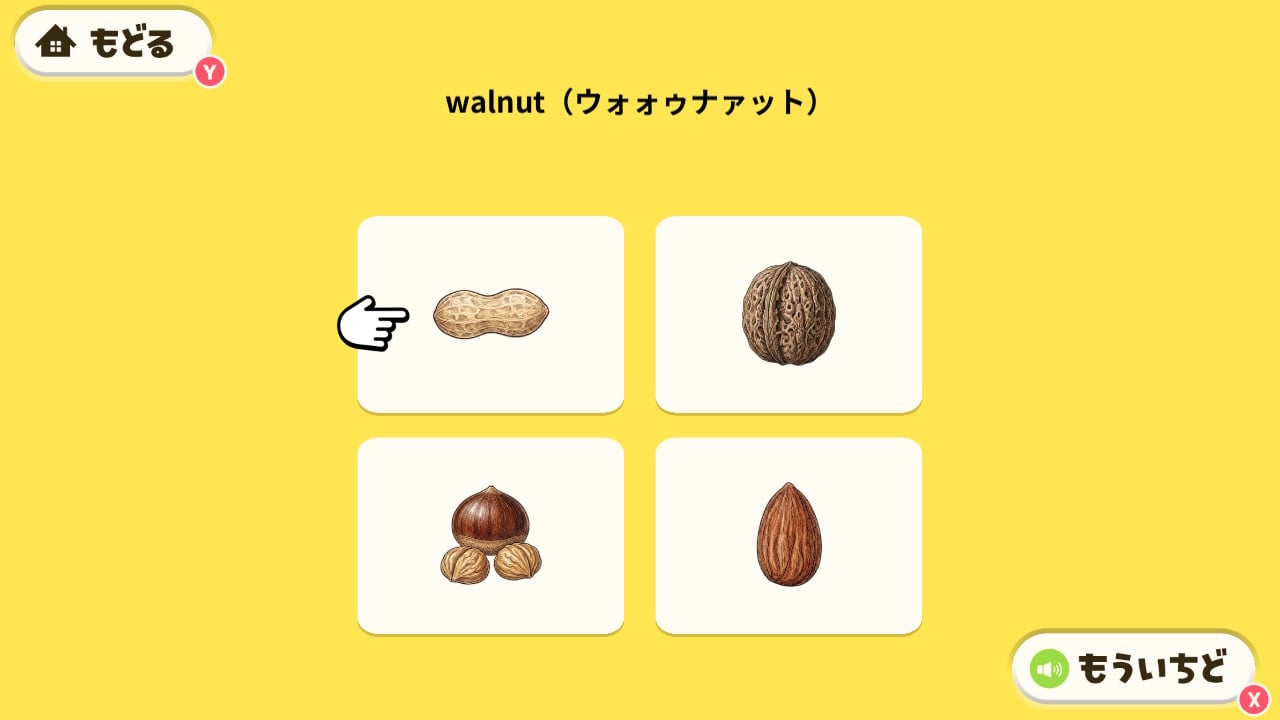Replay the audio with もういちど
Image resolution: width=1280 pixels, height=720 pixels.
pos(1133,668)
